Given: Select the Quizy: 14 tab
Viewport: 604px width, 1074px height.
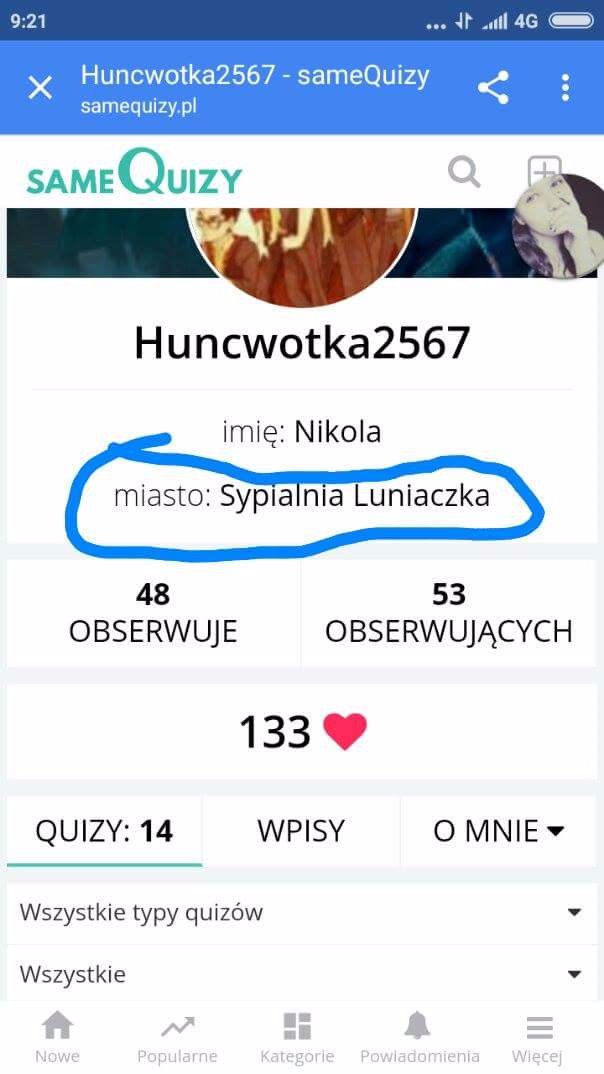Looking at the screenshot, I should pyautogui.click(x=104, y=831).
